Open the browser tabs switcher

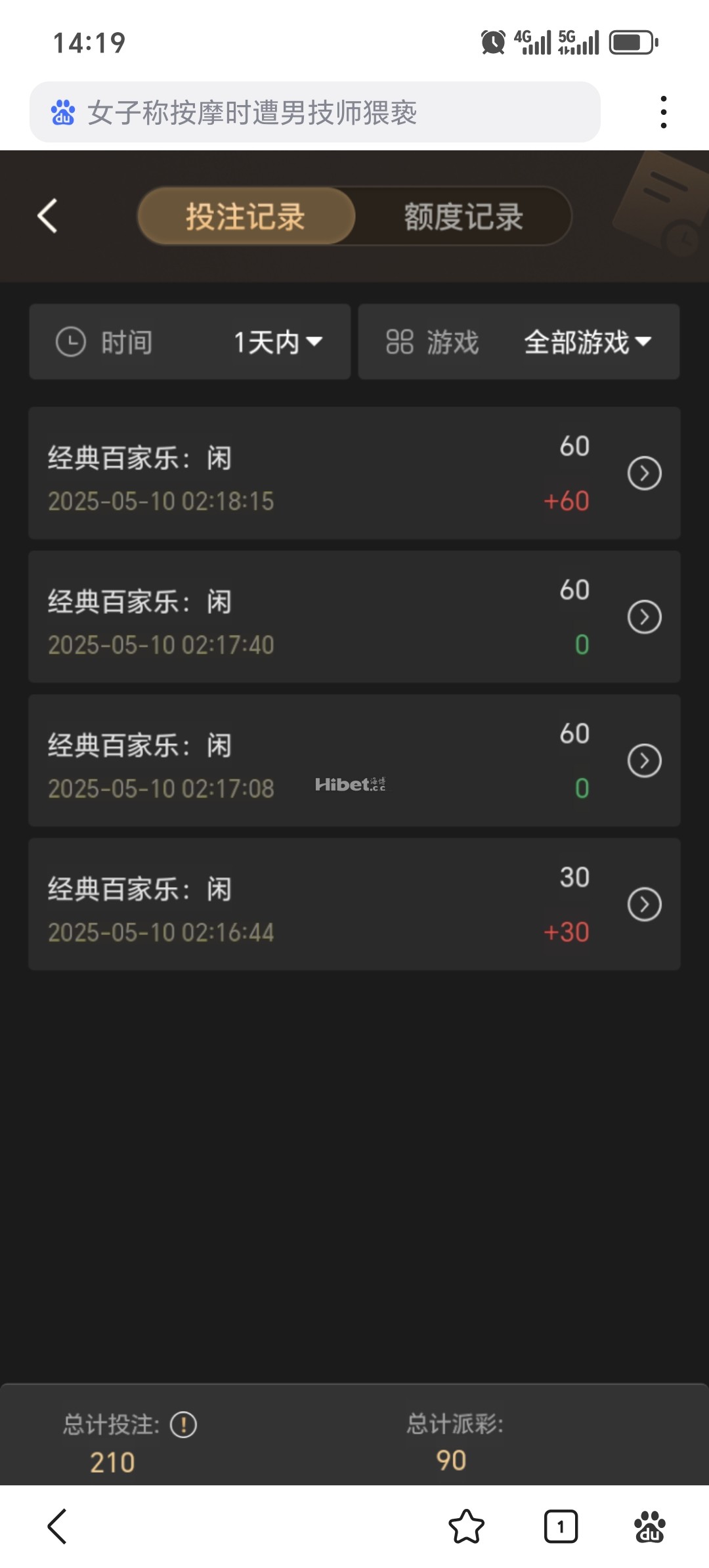561,1526
